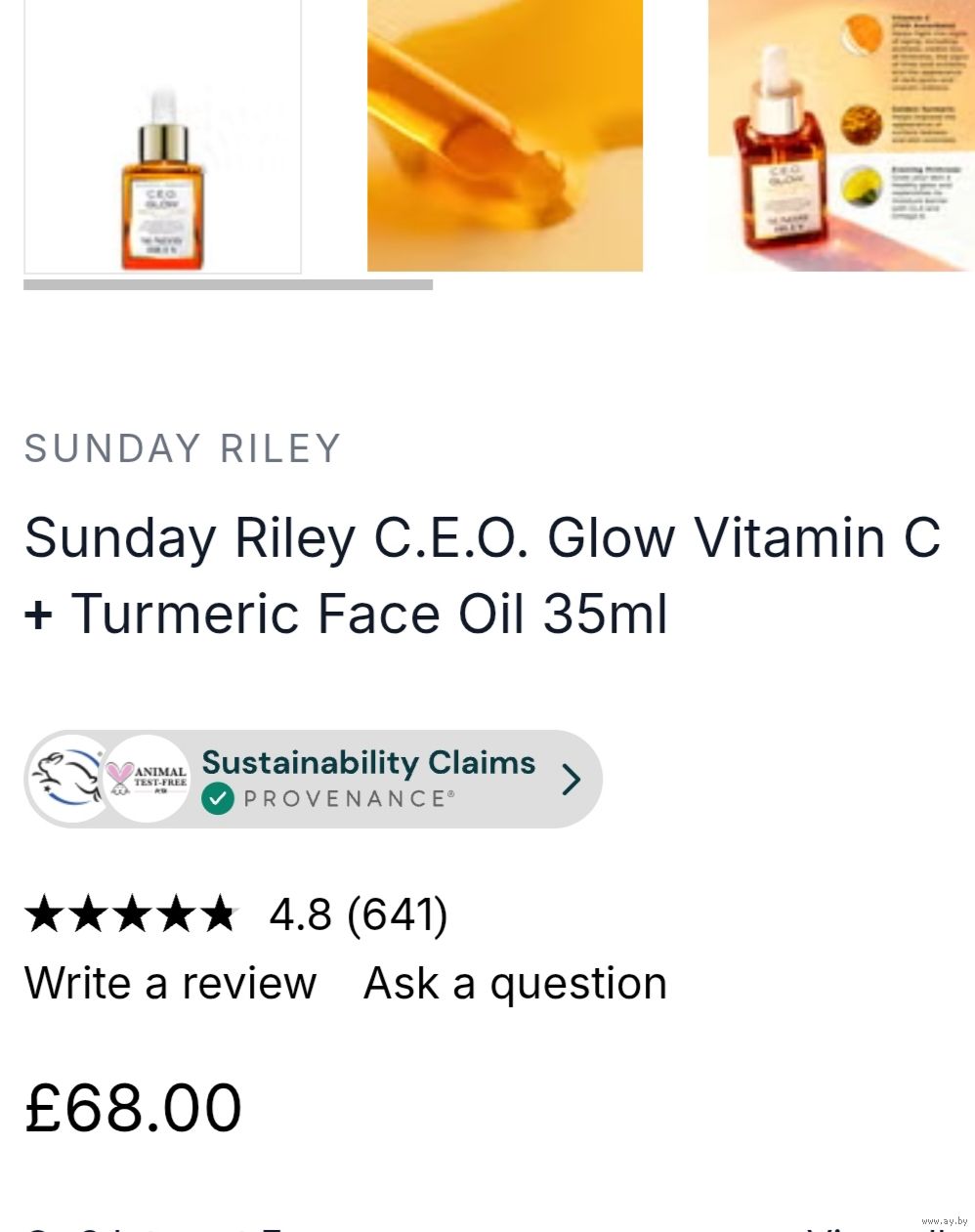View the 4.8 star rating reviews
Screen dimensions: 975x1232
pyautogui.click(x=235, y=914)
